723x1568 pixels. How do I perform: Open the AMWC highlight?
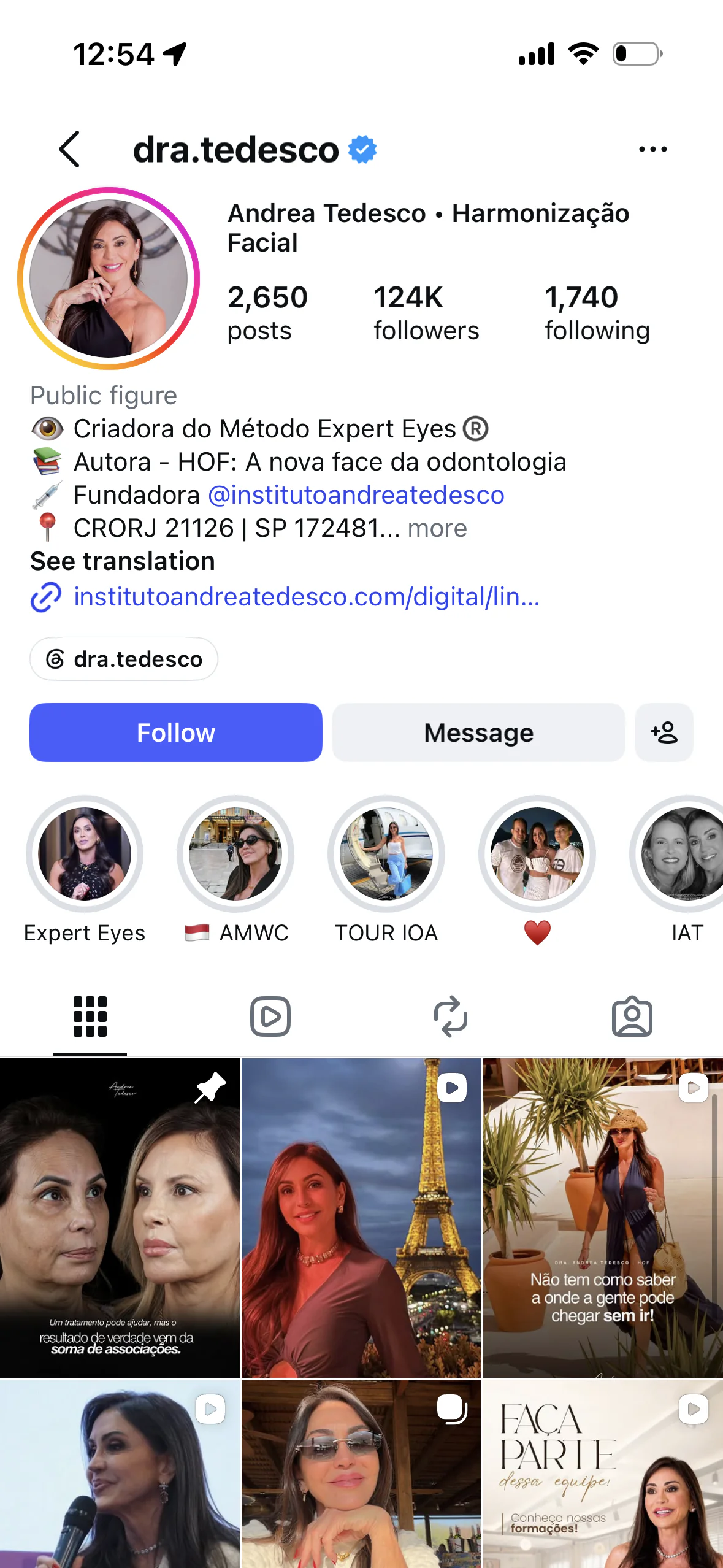click(235, 869)
